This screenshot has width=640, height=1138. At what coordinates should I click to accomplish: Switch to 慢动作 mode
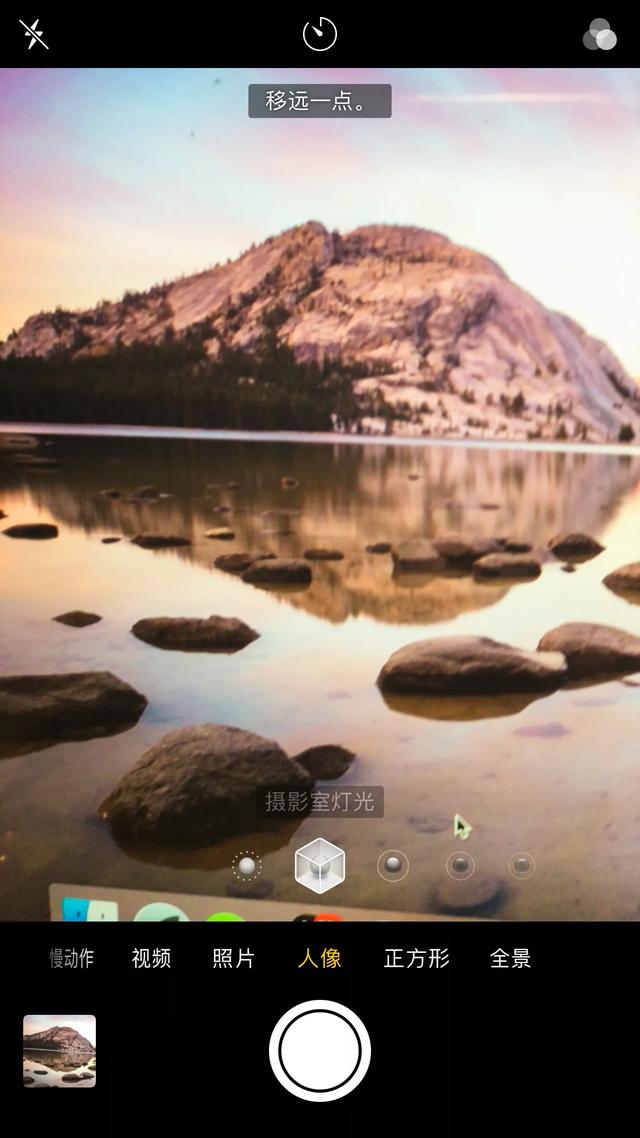[72, 958]
